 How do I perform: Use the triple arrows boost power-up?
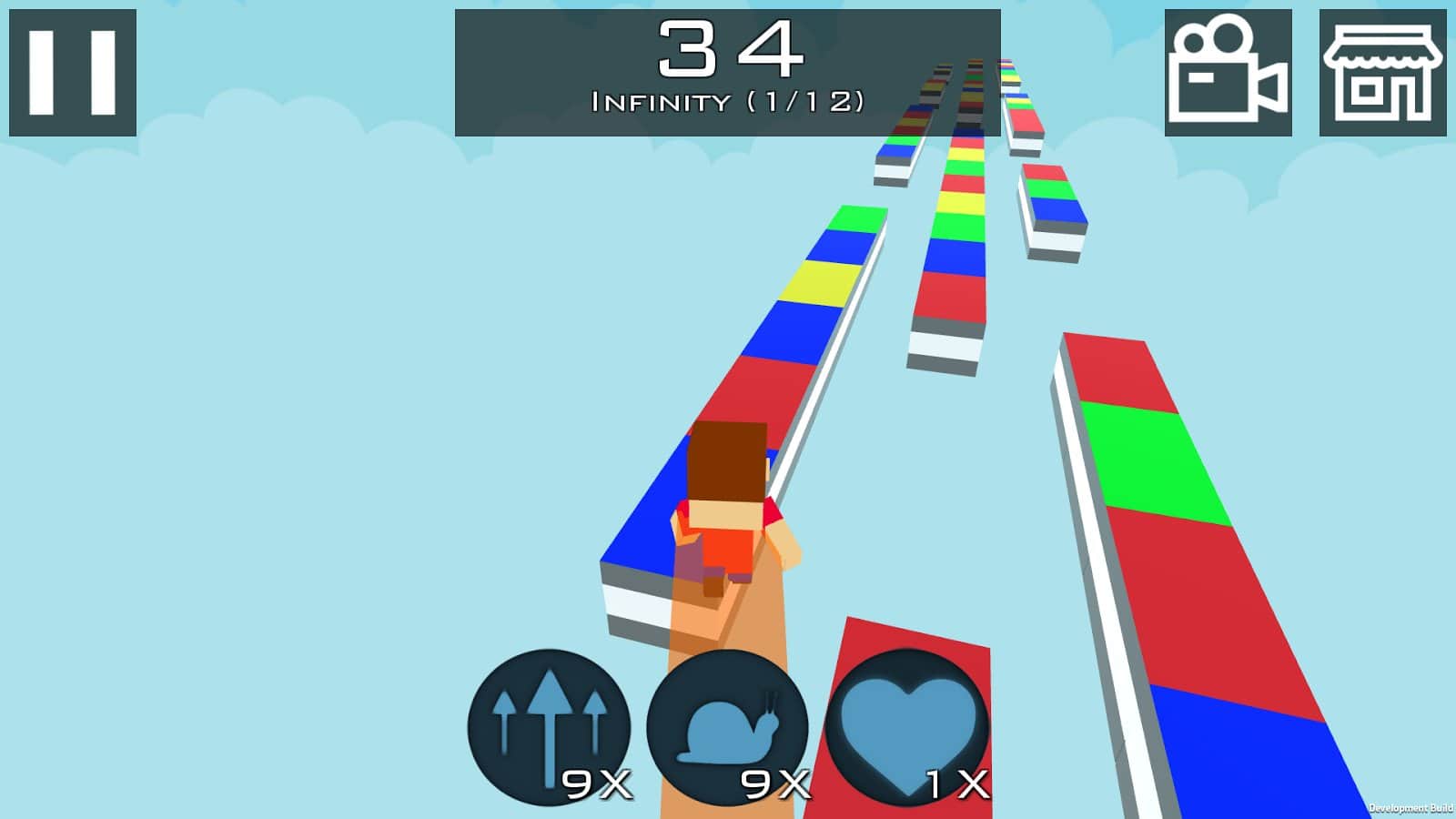point(549,728)
